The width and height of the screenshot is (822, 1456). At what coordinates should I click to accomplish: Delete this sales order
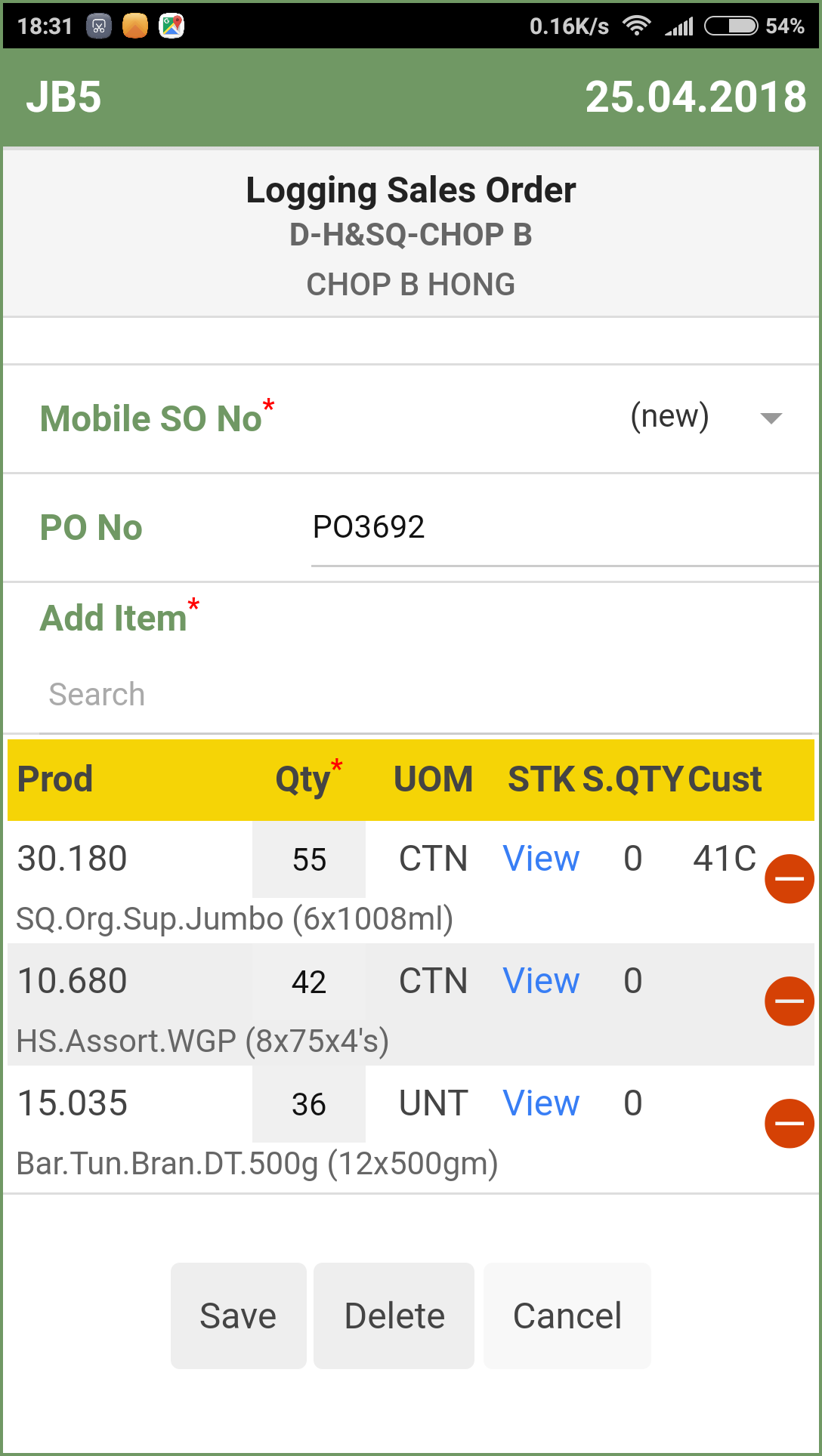click(x=394, y=1316)
